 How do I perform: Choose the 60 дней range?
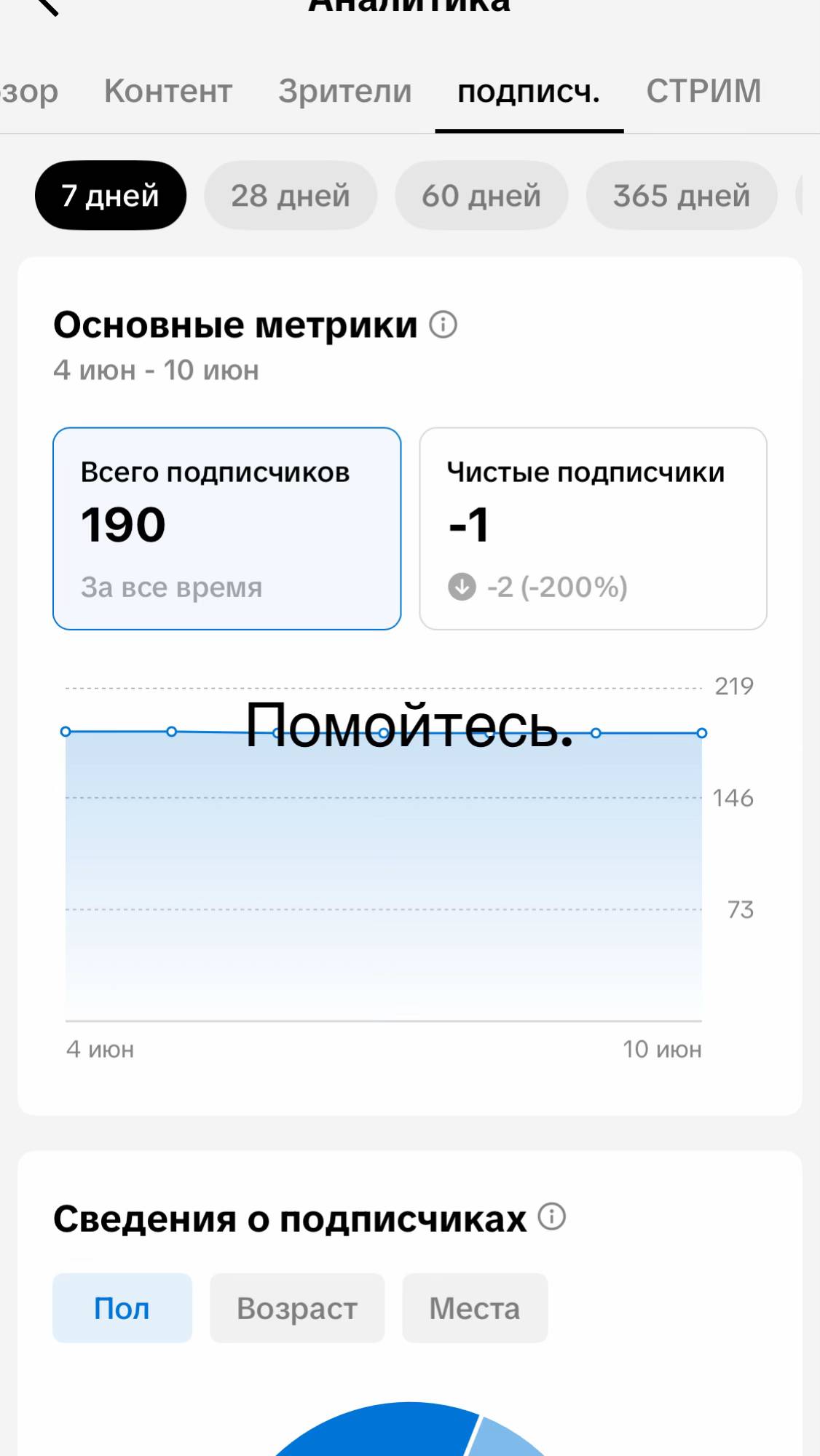coord(481,195)
